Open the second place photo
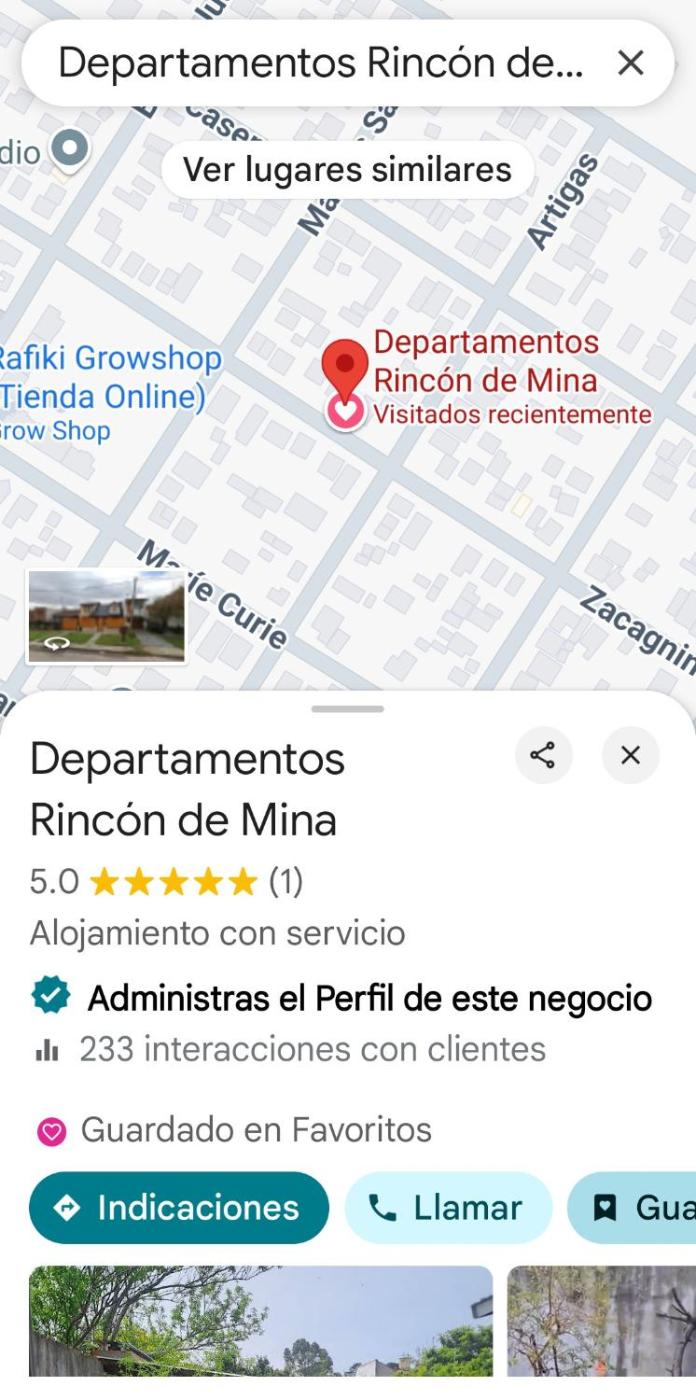This screenshot has width=696, height=1400. click(x=601, y=1320)
